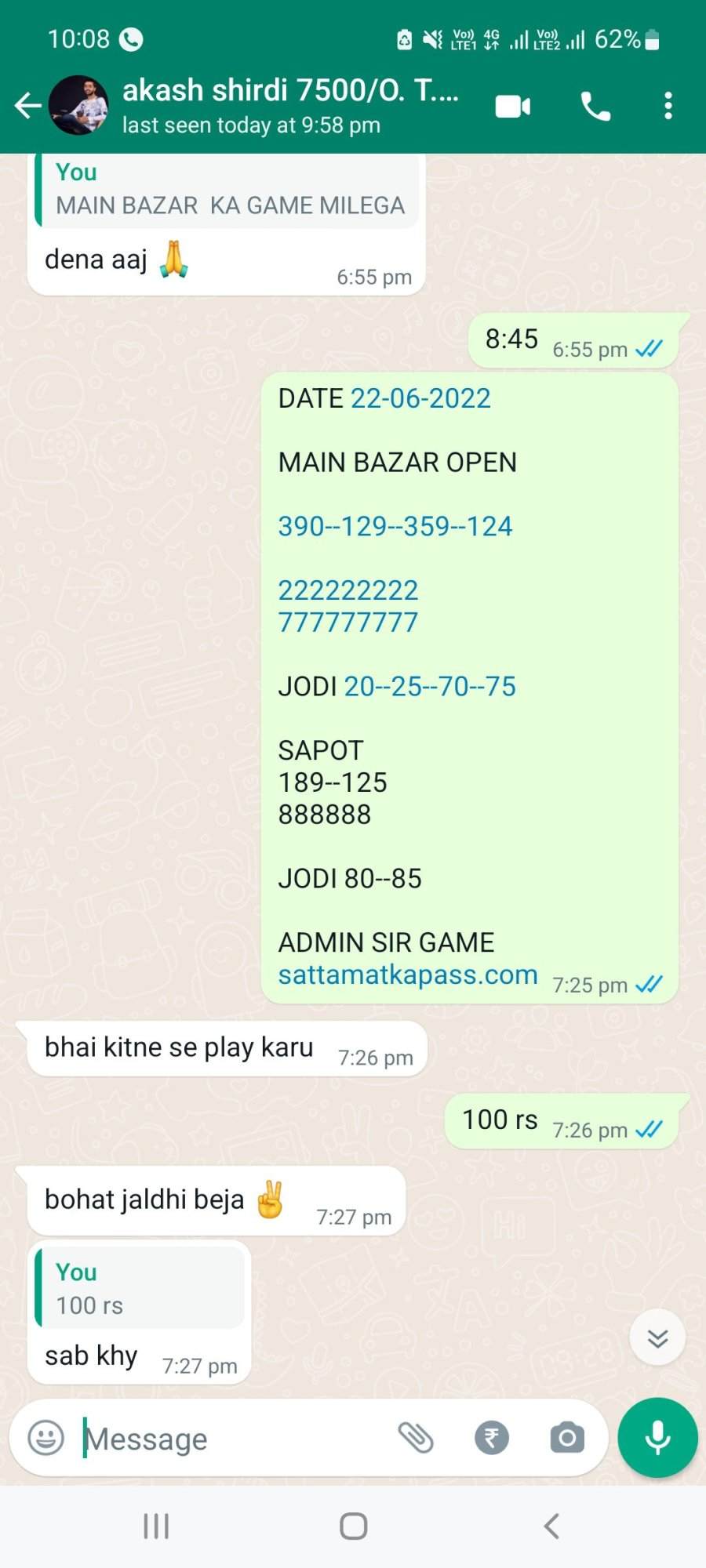The width and height of the screenshot is (706, 1568).
Task: Open the sattamatkapass.com link
Action: point(408,975)
